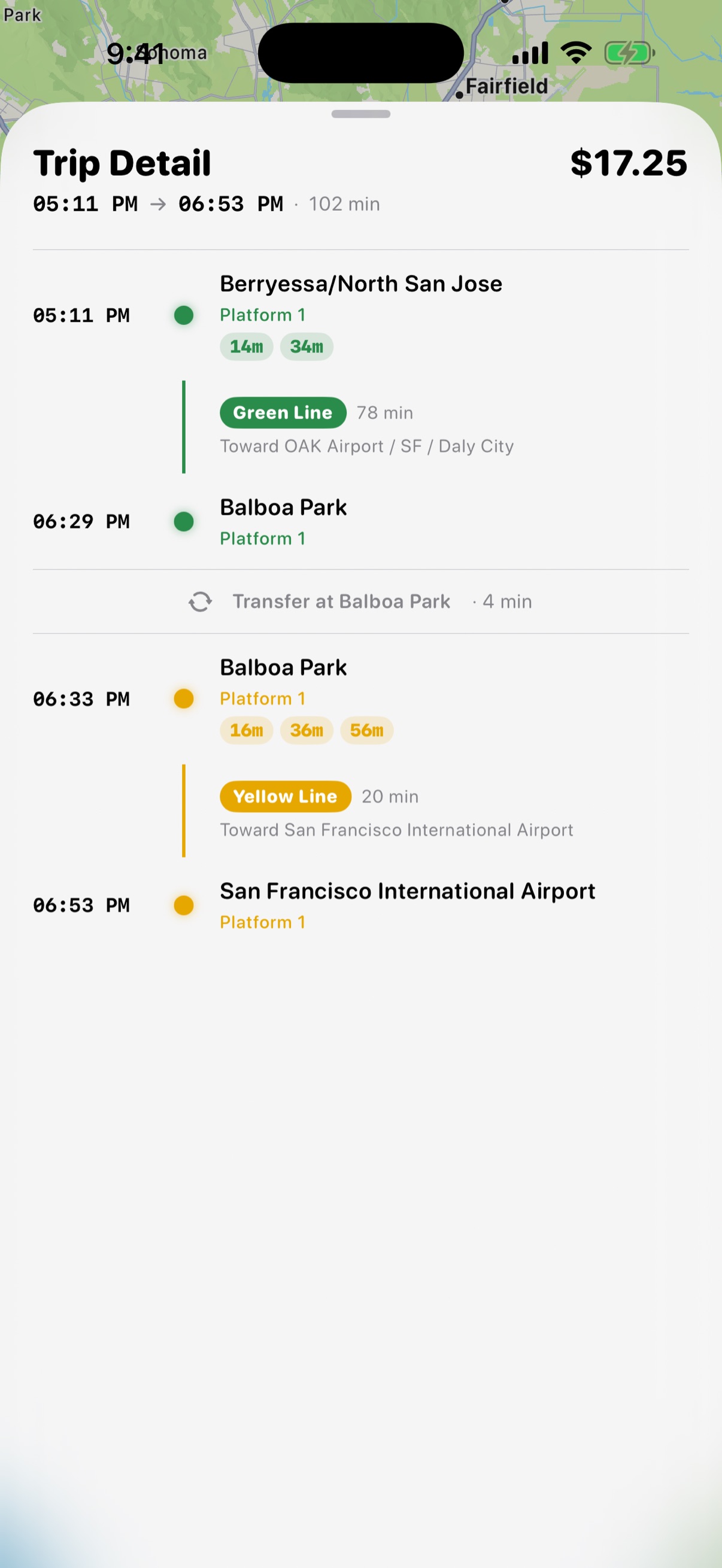Image resolution: width=722 pixels, height=1568 pixels.
Task: Tap the green departure station dot
Action: click(x=183, y=315)
